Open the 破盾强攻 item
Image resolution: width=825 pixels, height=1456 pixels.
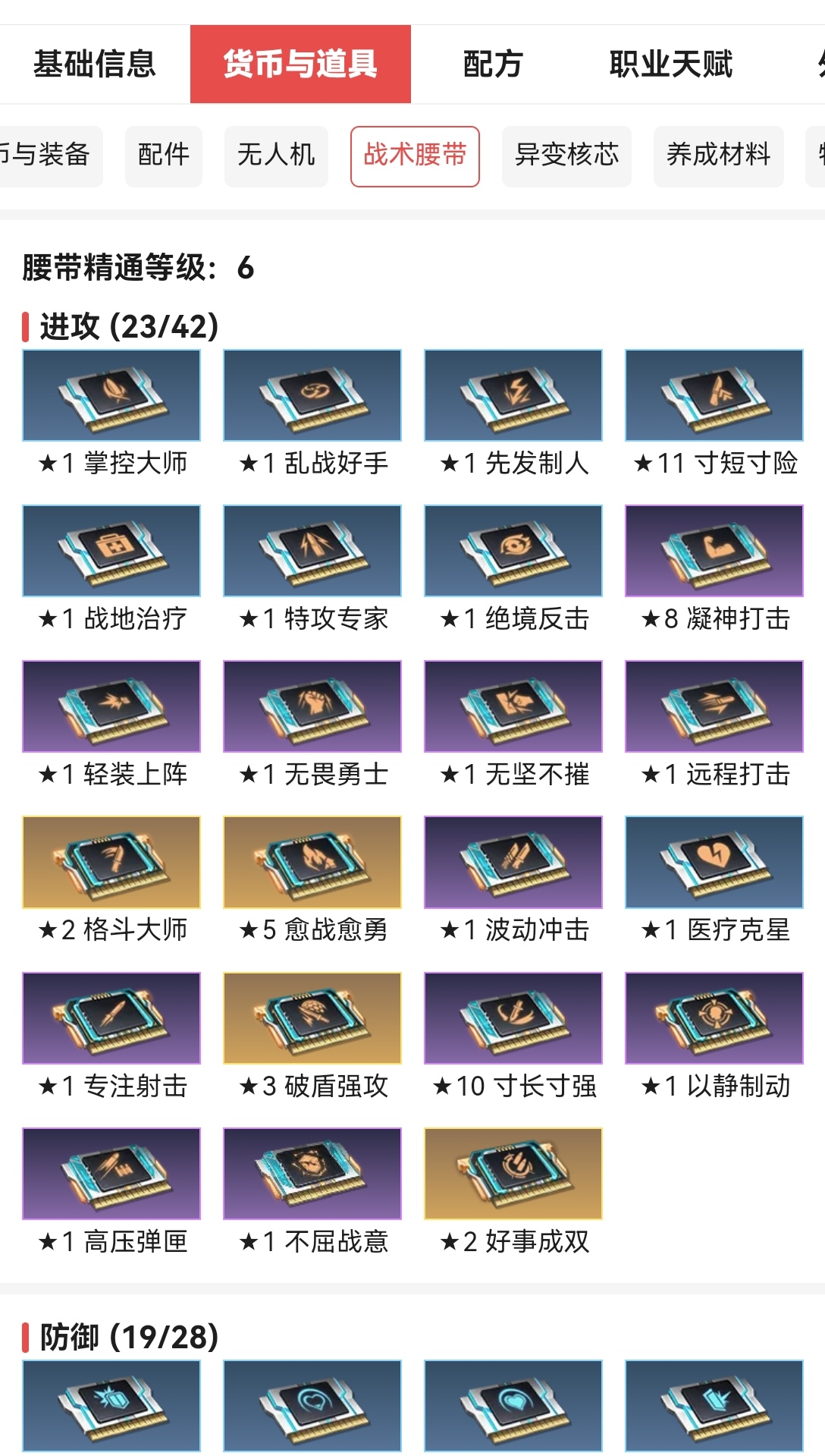click(312, 1036)
